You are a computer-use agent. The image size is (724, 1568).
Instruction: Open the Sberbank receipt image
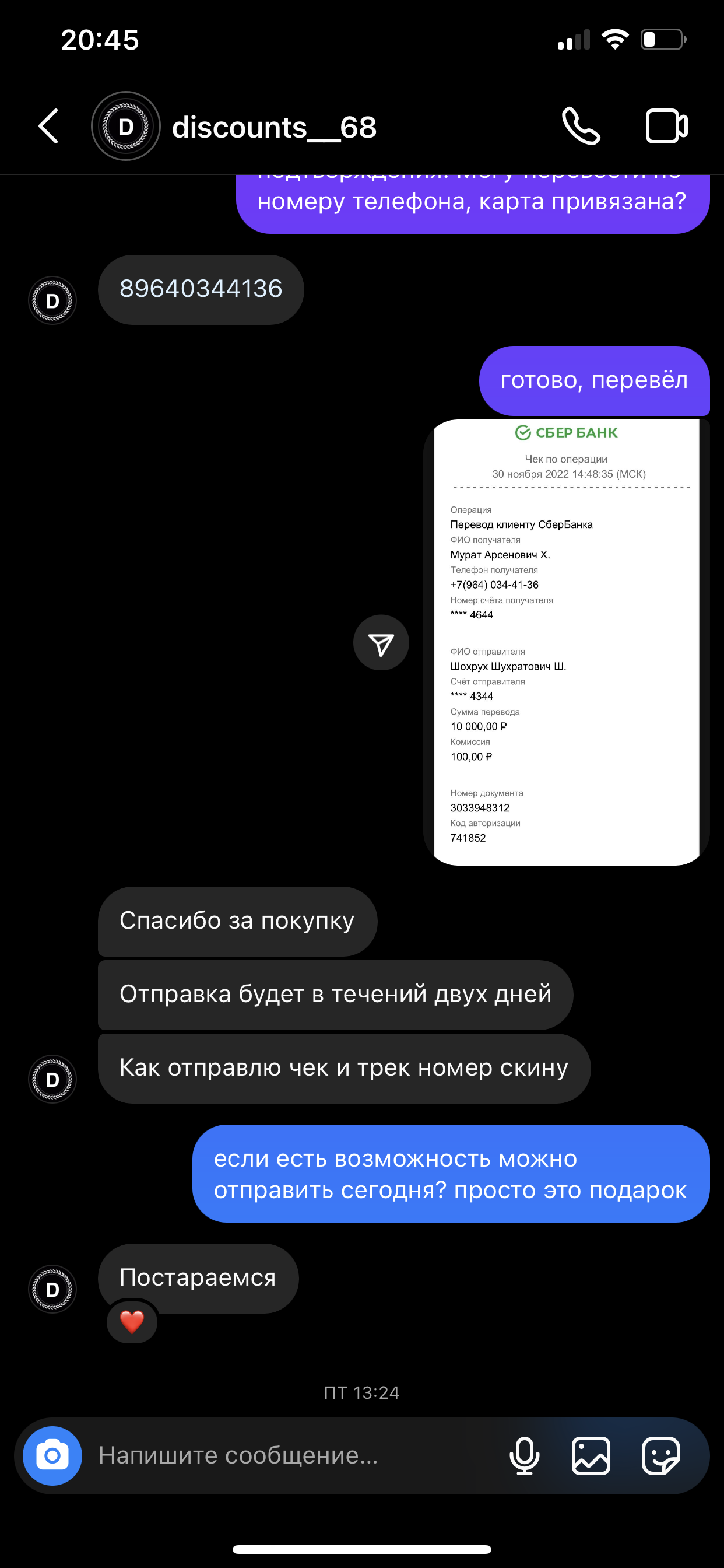tap(567, 642)
